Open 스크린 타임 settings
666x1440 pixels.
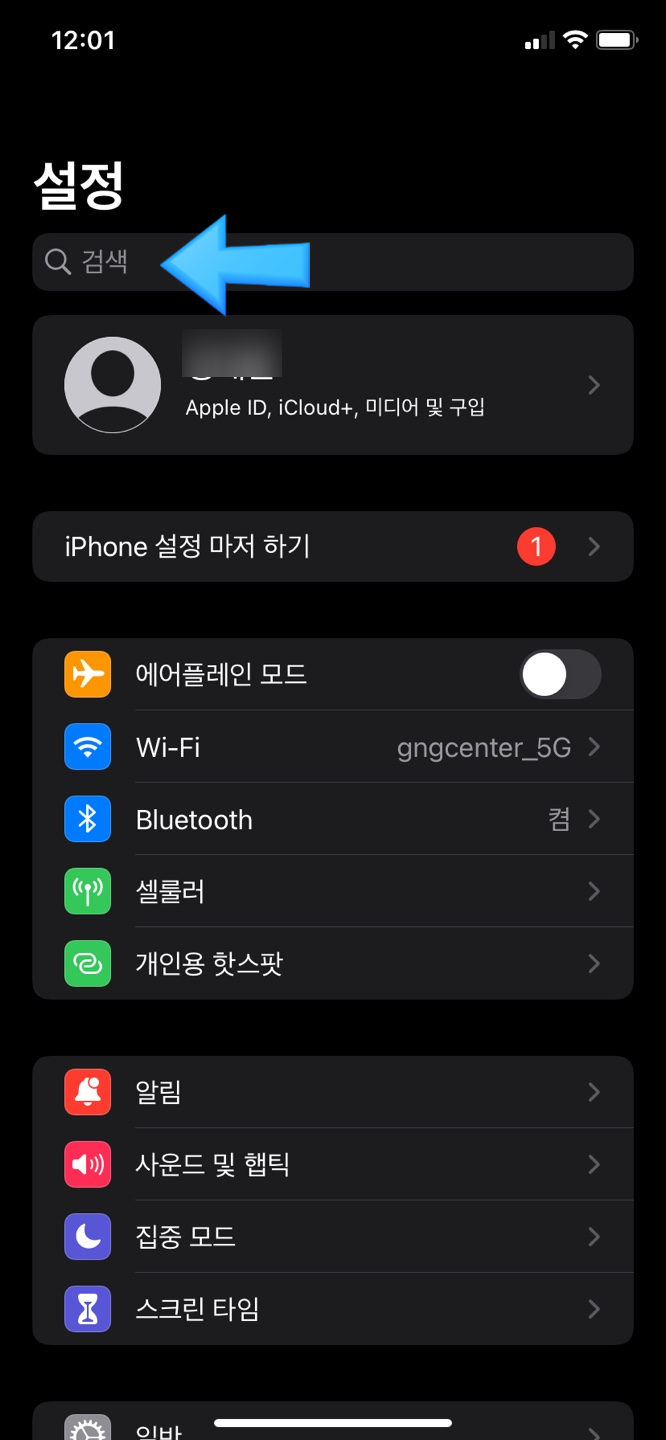pos(333,1308)
